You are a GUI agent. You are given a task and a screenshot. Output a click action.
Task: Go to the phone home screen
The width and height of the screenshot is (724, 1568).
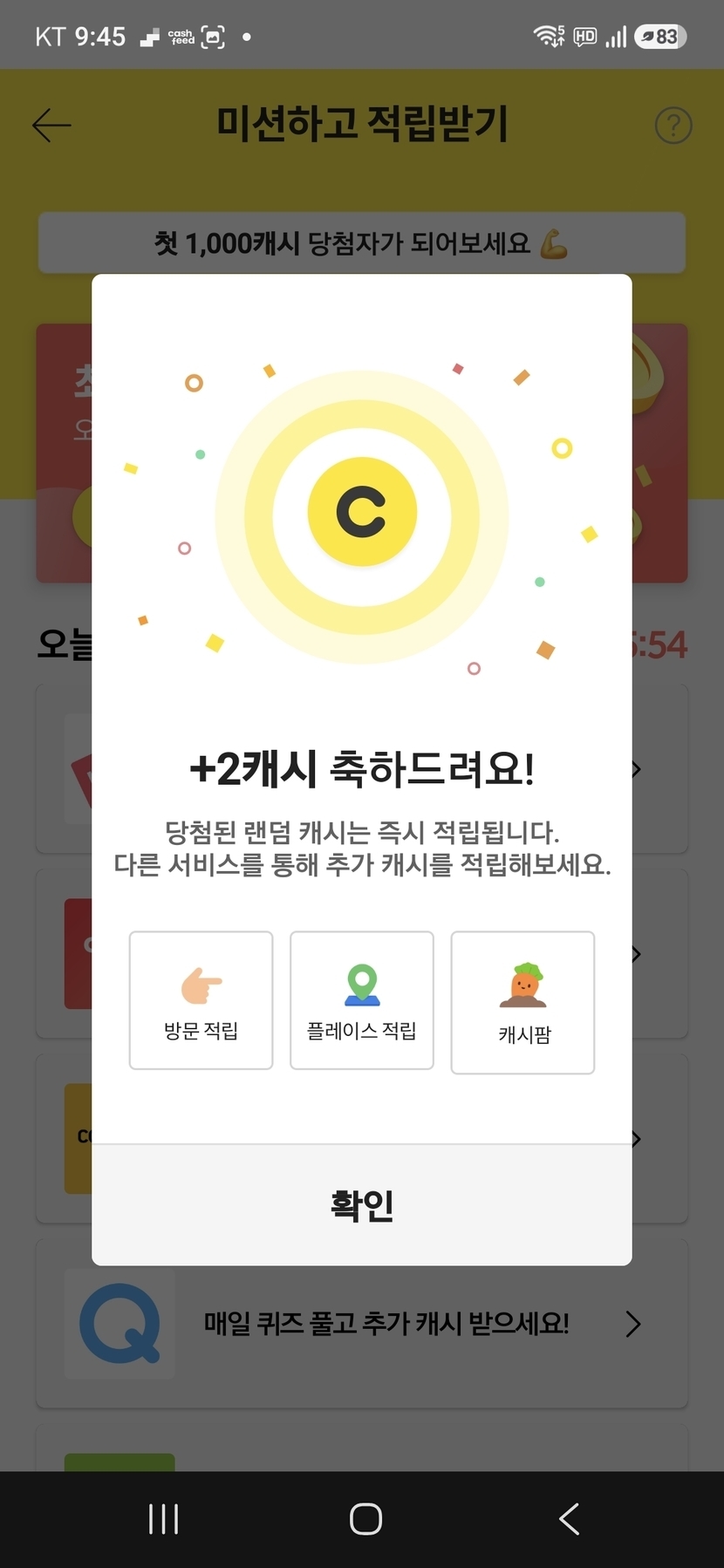coord(365,1519)
